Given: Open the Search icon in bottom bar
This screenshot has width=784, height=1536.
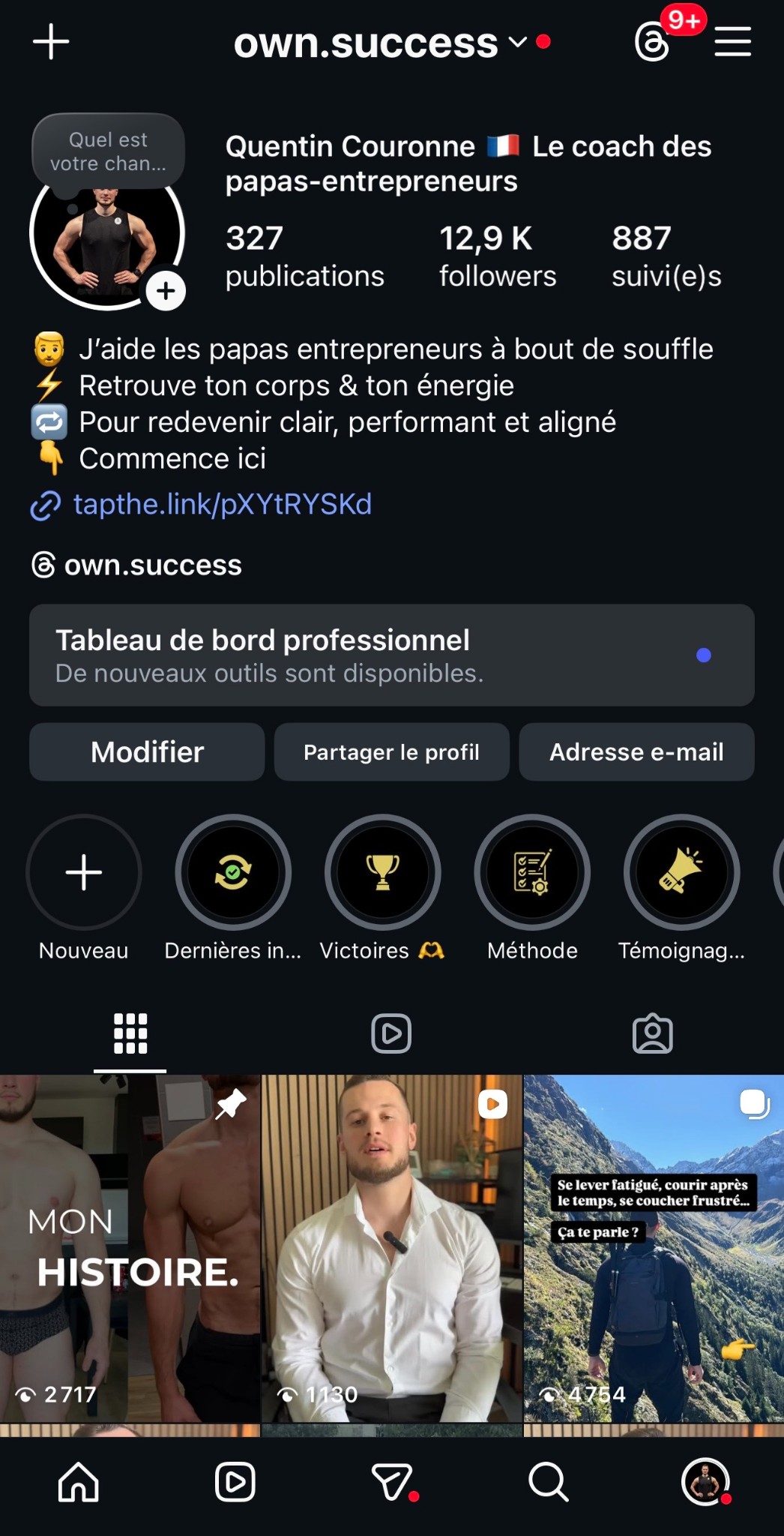Looking at the screenshot, I should pos(549,1481).
